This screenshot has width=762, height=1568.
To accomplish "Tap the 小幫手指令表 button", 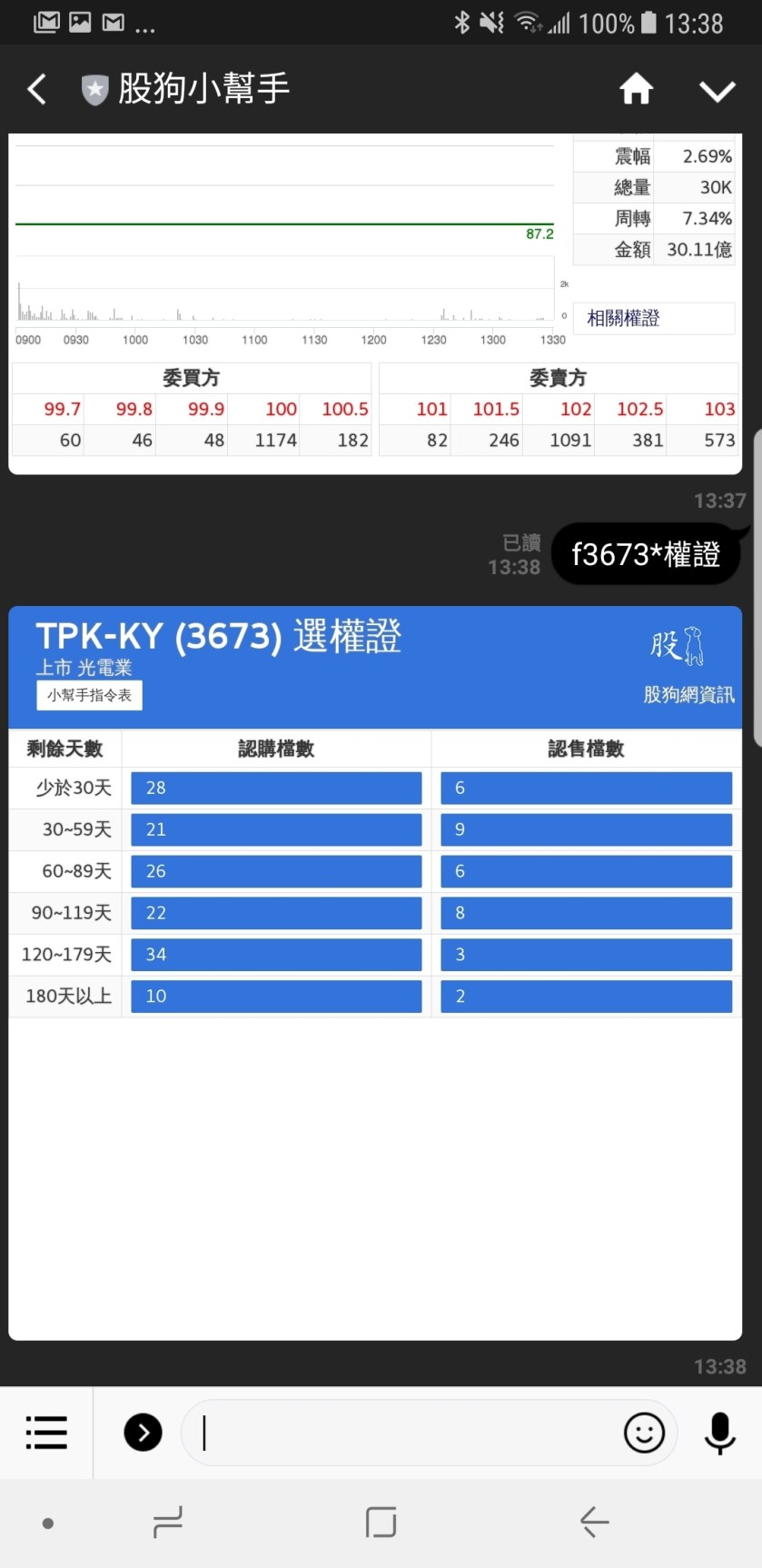I will (x=90, y=695).
